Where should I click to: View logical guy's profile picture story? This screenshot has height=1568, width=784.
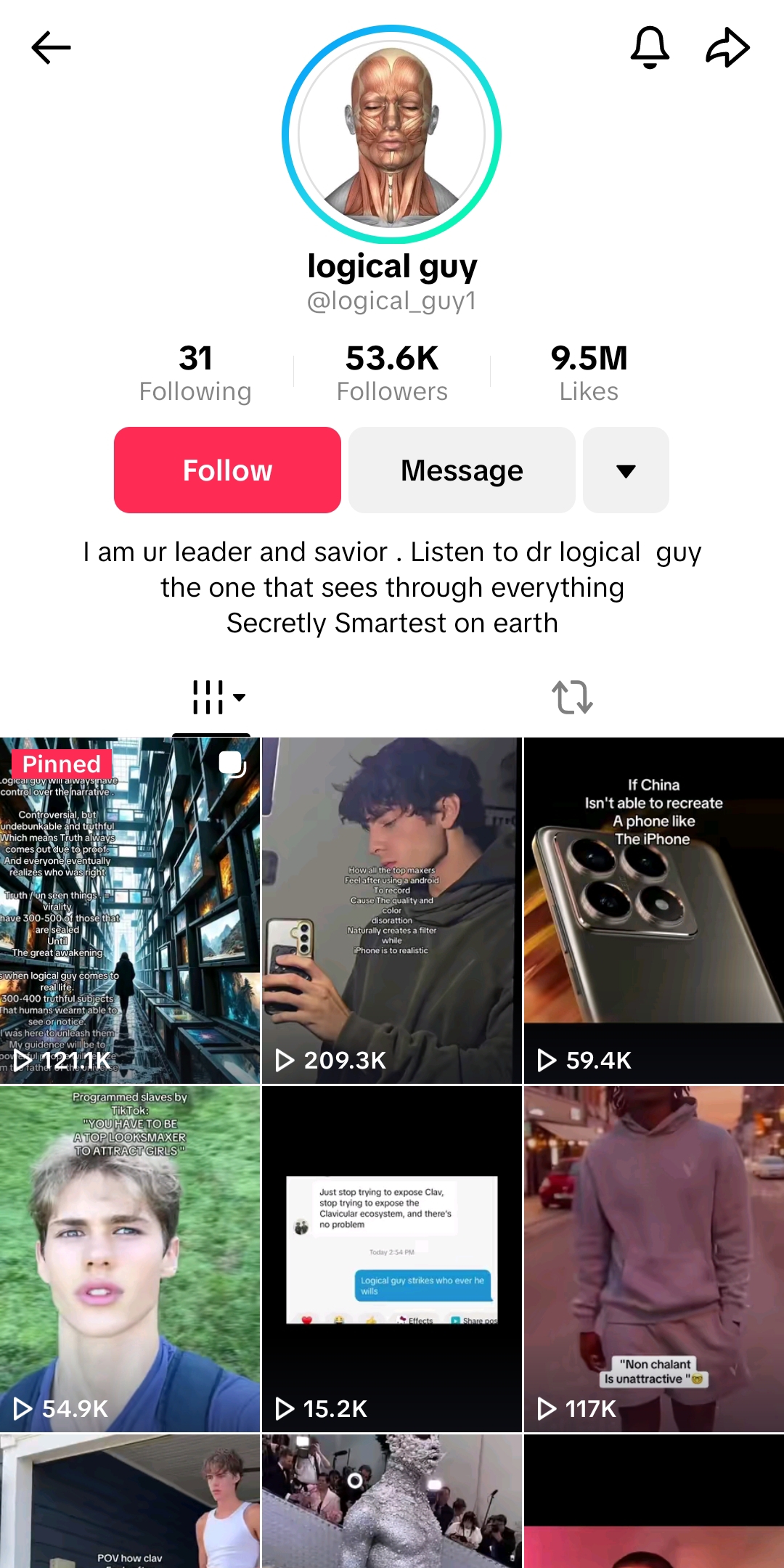click(392, 134)
